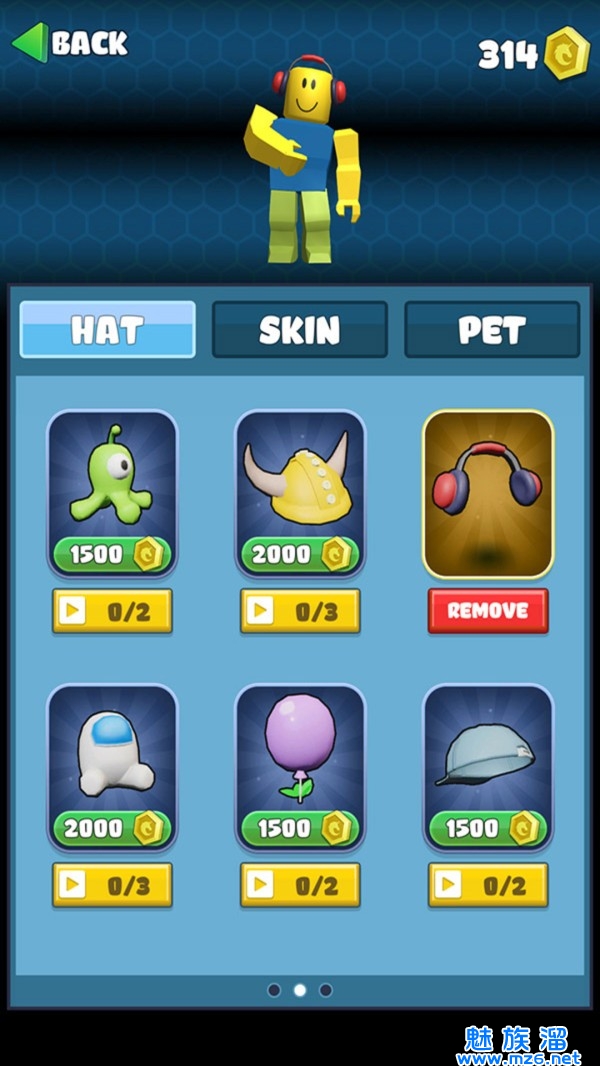Buy the blue cap for 1500

488,828
